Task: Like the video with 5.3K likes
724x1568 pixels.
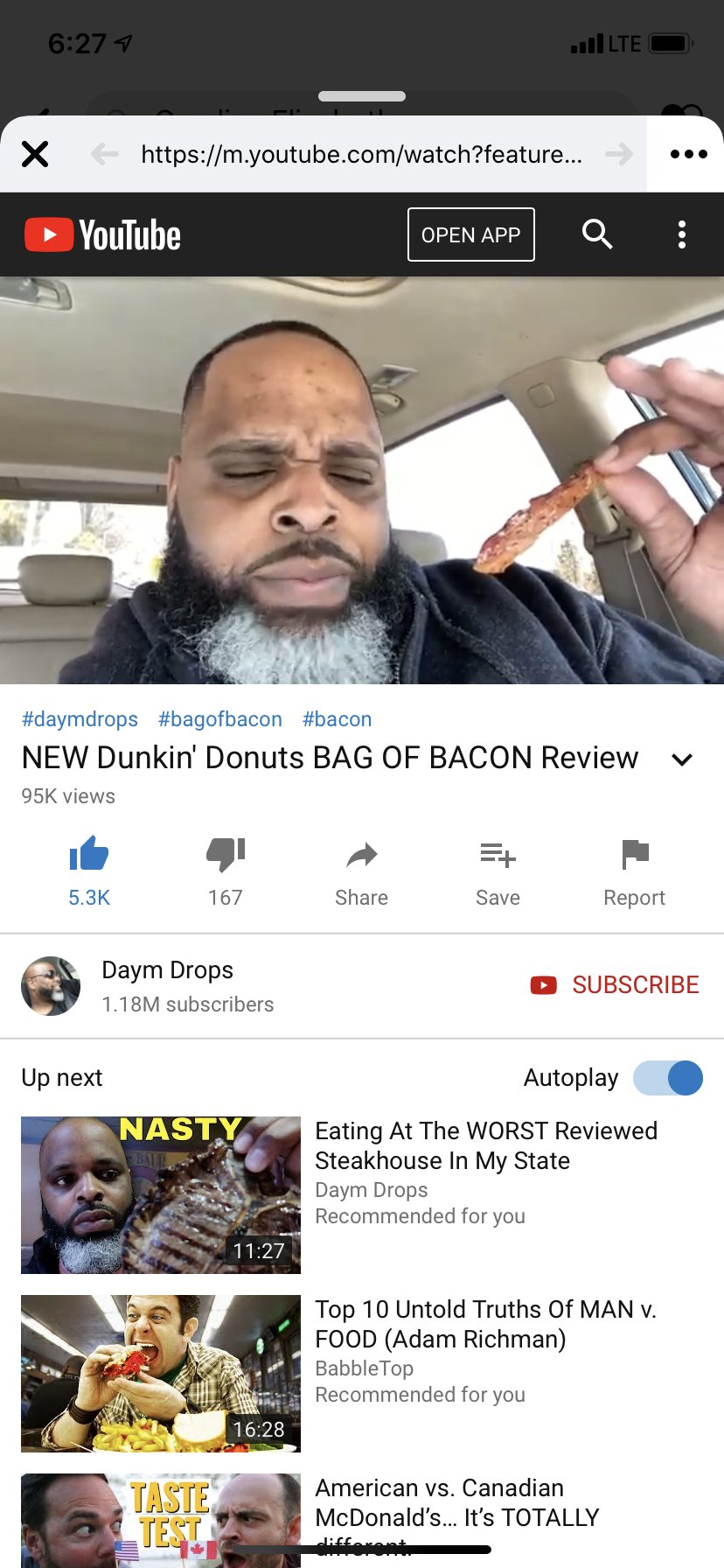Action: 89,854
